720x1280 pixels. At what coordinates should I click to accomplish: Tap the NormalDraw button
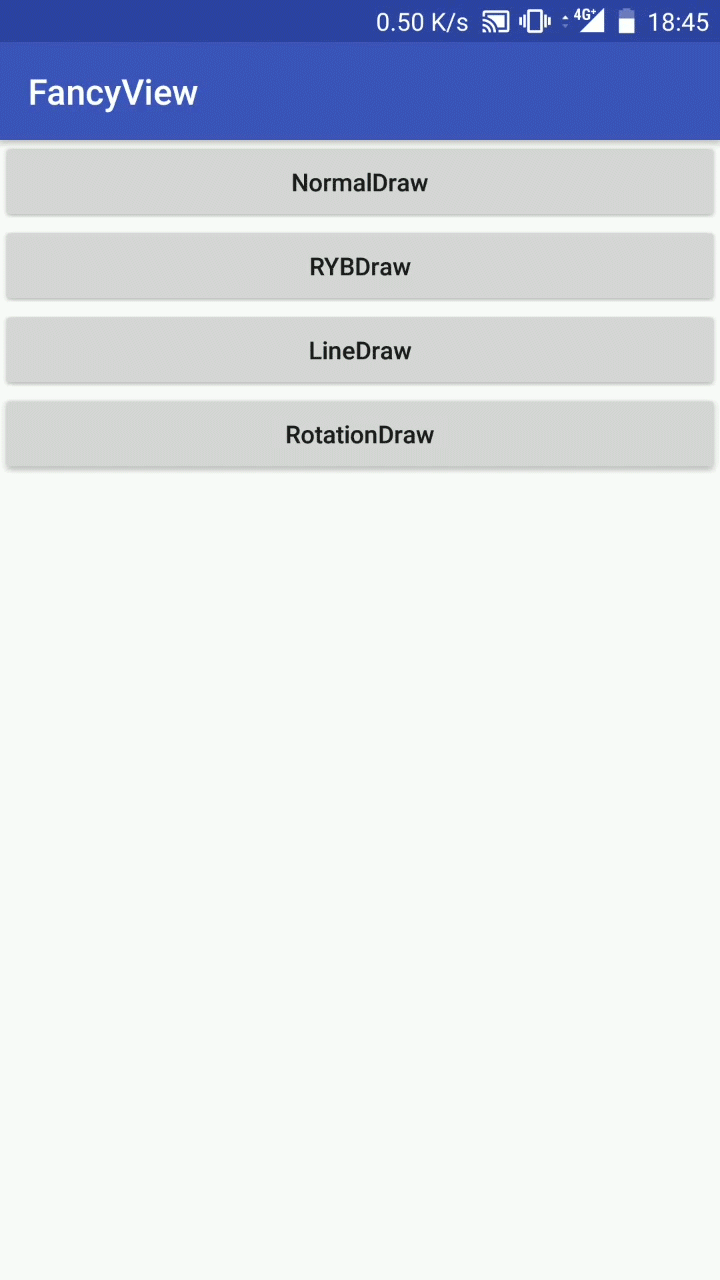coord(360,182)
